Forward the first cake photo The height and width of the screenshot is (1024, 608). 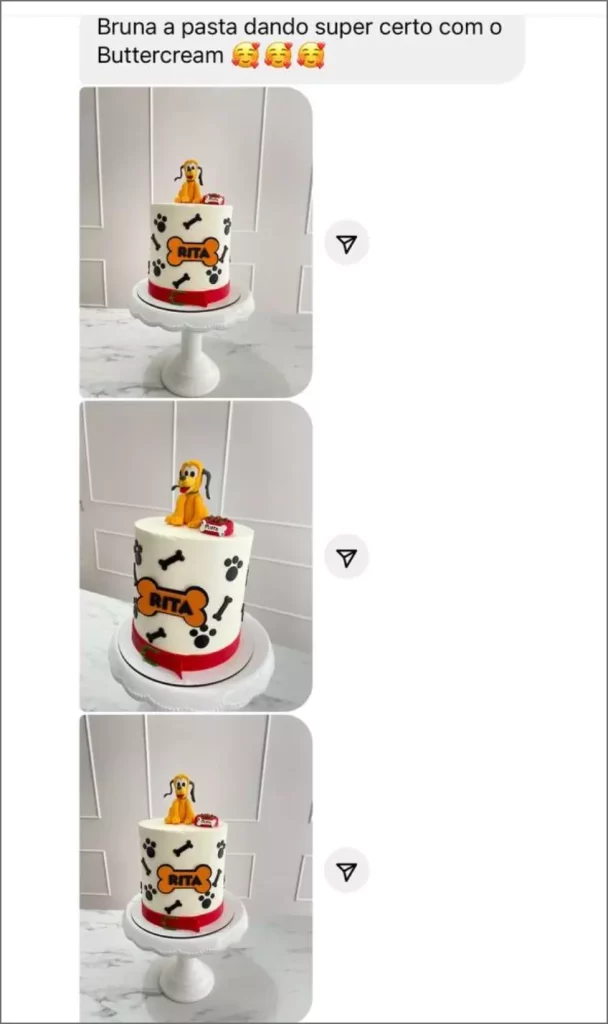pos(346,243)
